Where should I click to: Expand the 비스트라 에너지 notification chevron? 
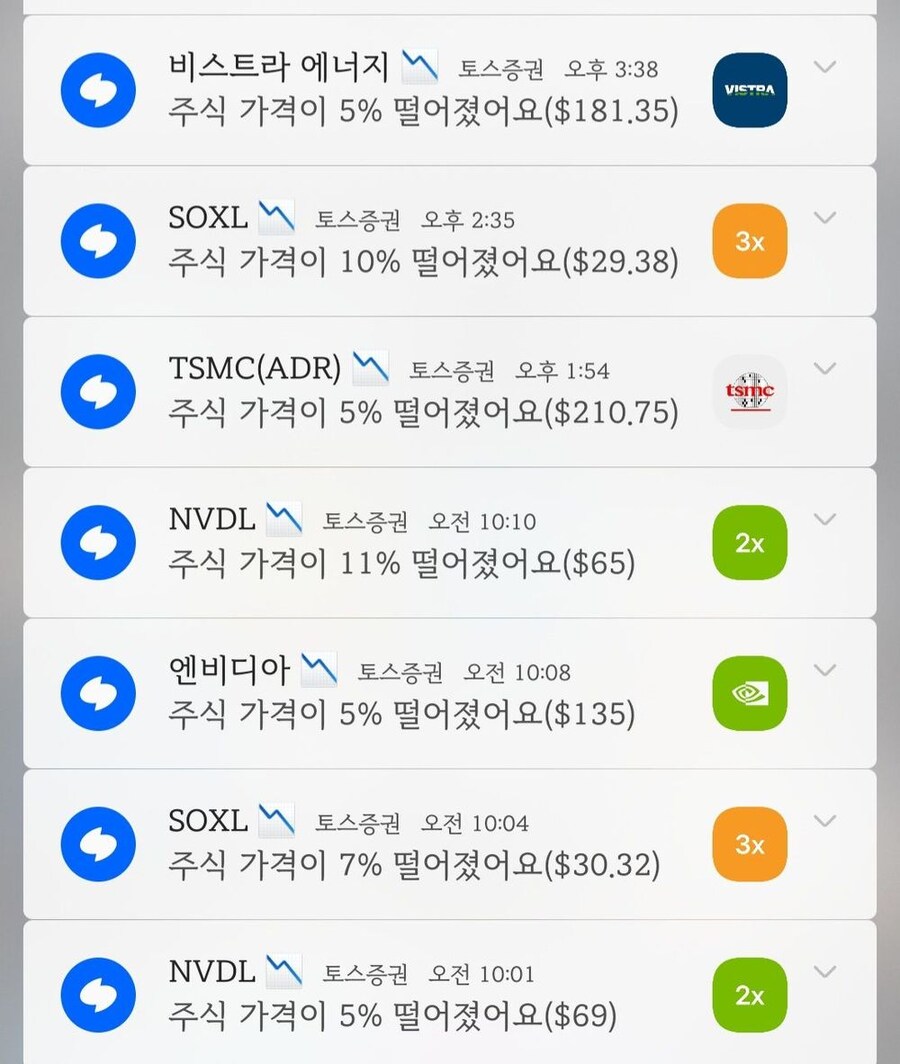tap(824, 67)
